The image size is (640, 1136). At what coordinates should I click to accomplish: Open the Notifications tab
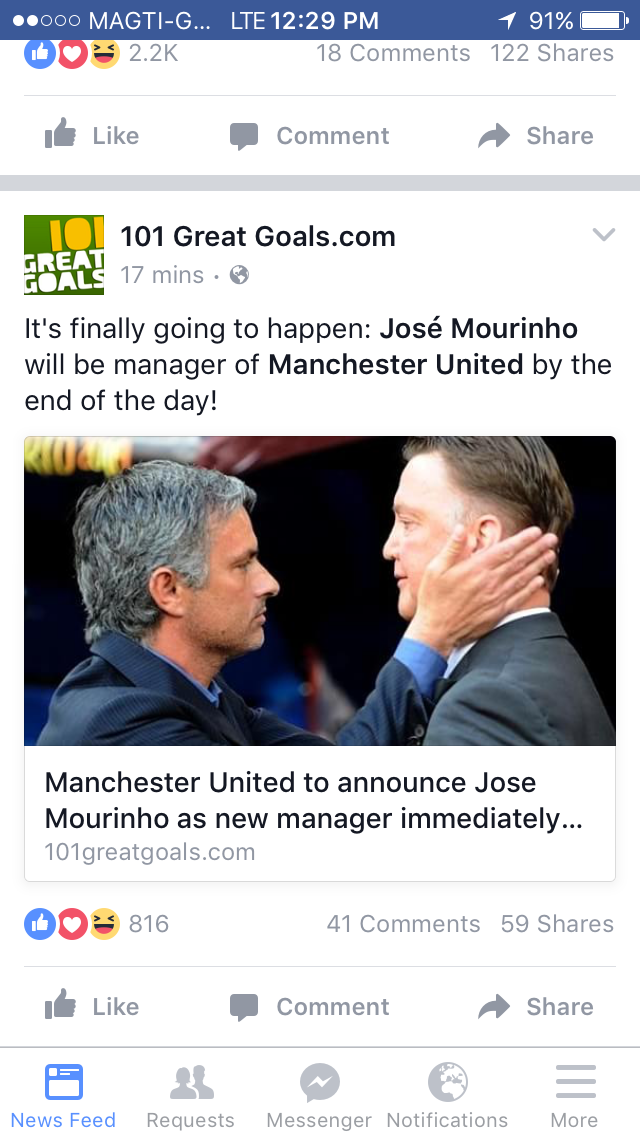(447, 1095)
